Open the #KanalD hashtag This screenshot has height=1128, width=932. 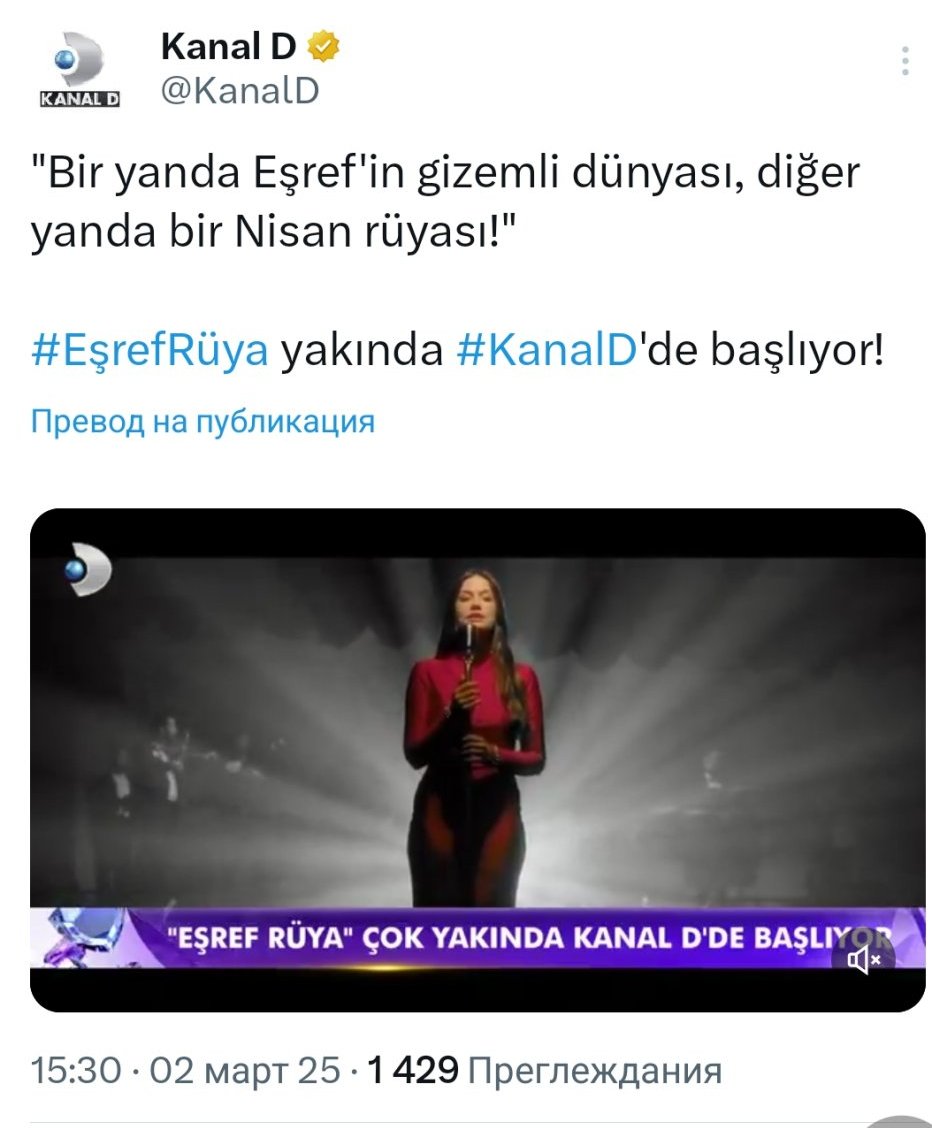pyautogui.click(x=547, y=350)
